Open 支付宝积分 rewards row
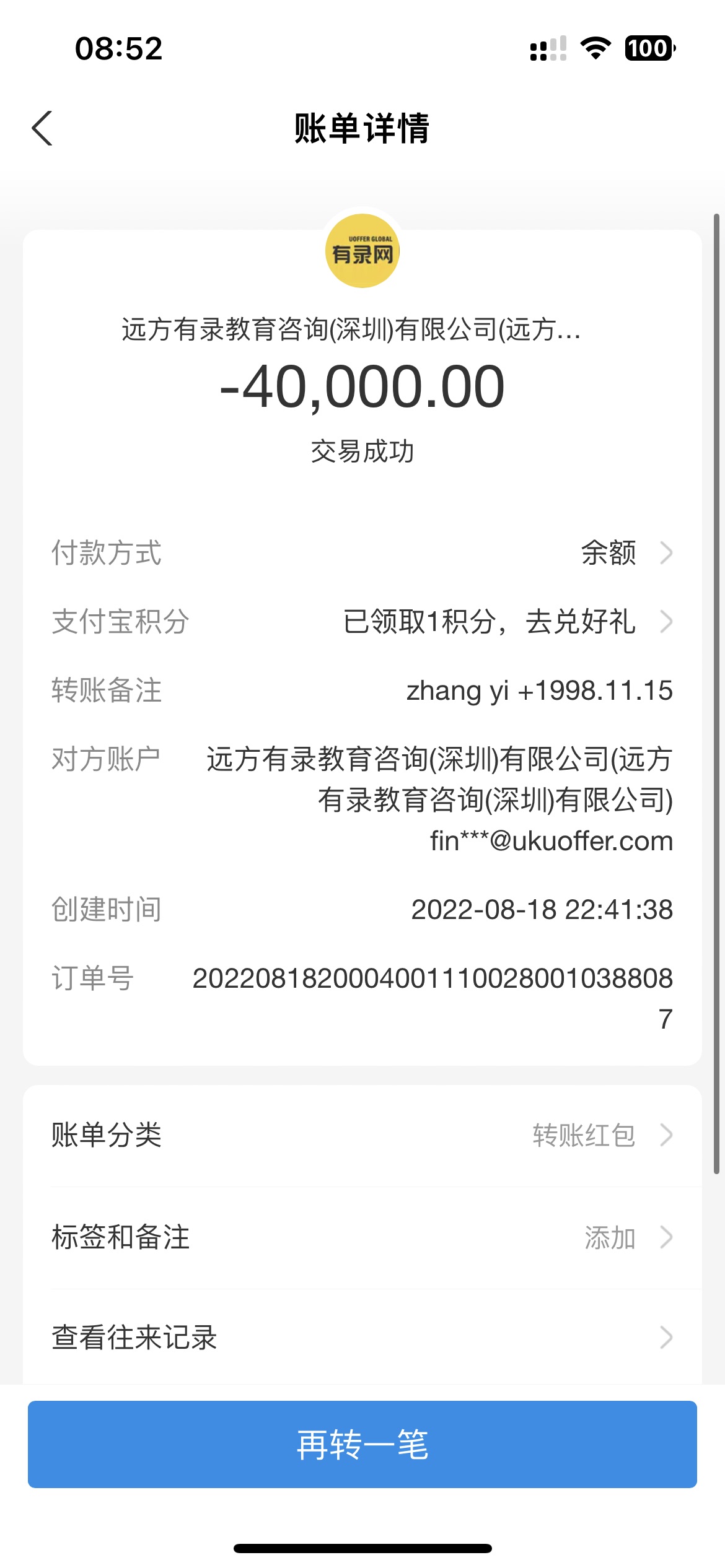The width and height of the screenshot is (725, 1568). click(x=506, y=622)
